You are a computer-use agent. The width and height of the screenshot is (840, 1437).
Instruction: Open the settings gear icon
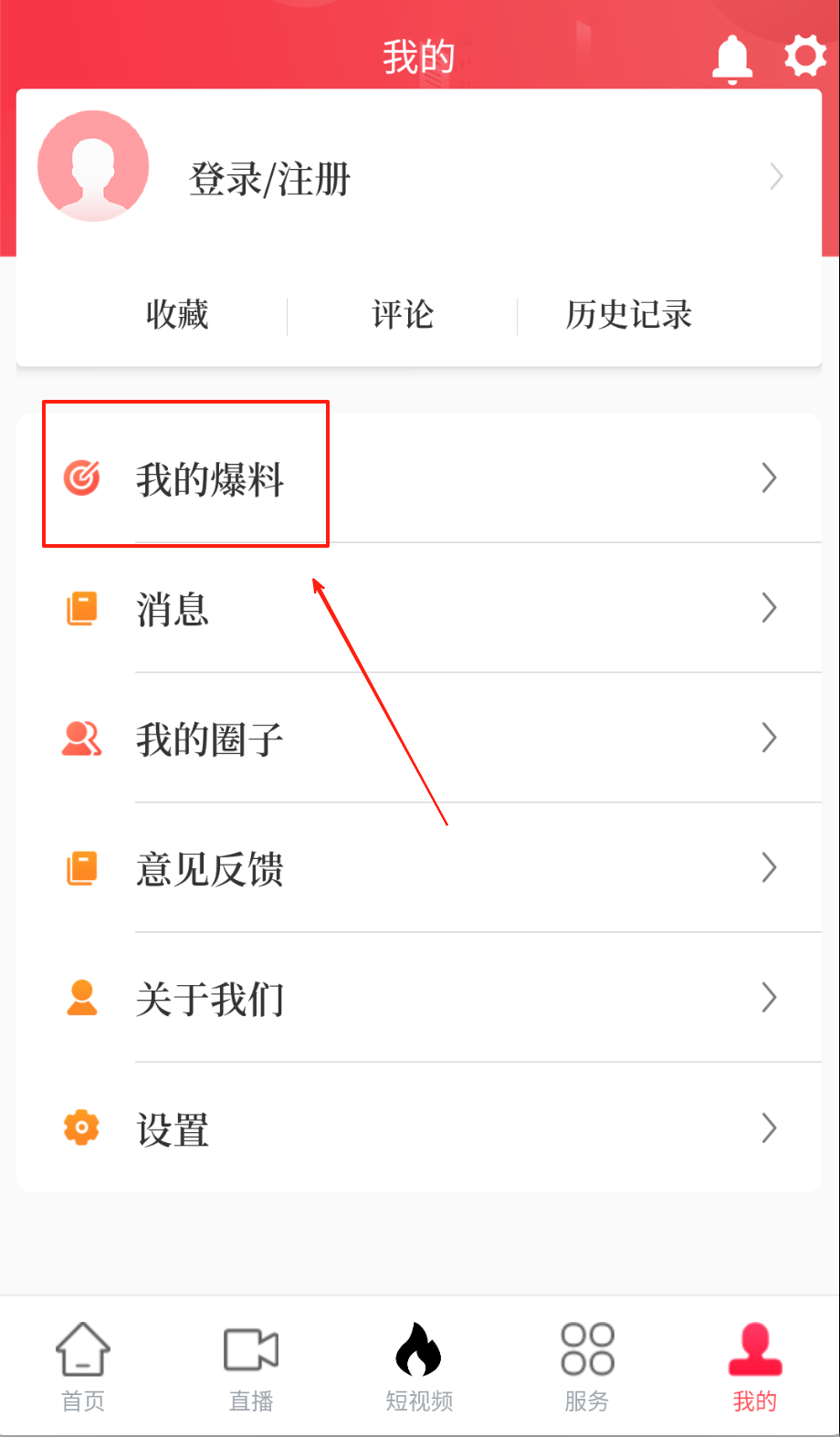point(804,57)
